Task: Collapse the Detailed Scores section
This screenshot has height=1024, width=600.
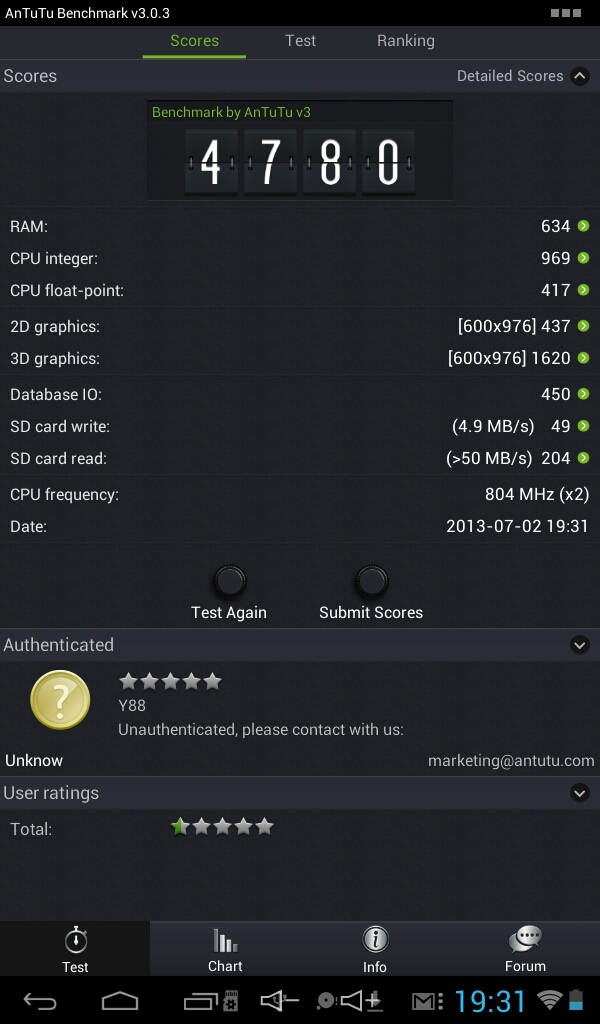Action: coord(579,76)
